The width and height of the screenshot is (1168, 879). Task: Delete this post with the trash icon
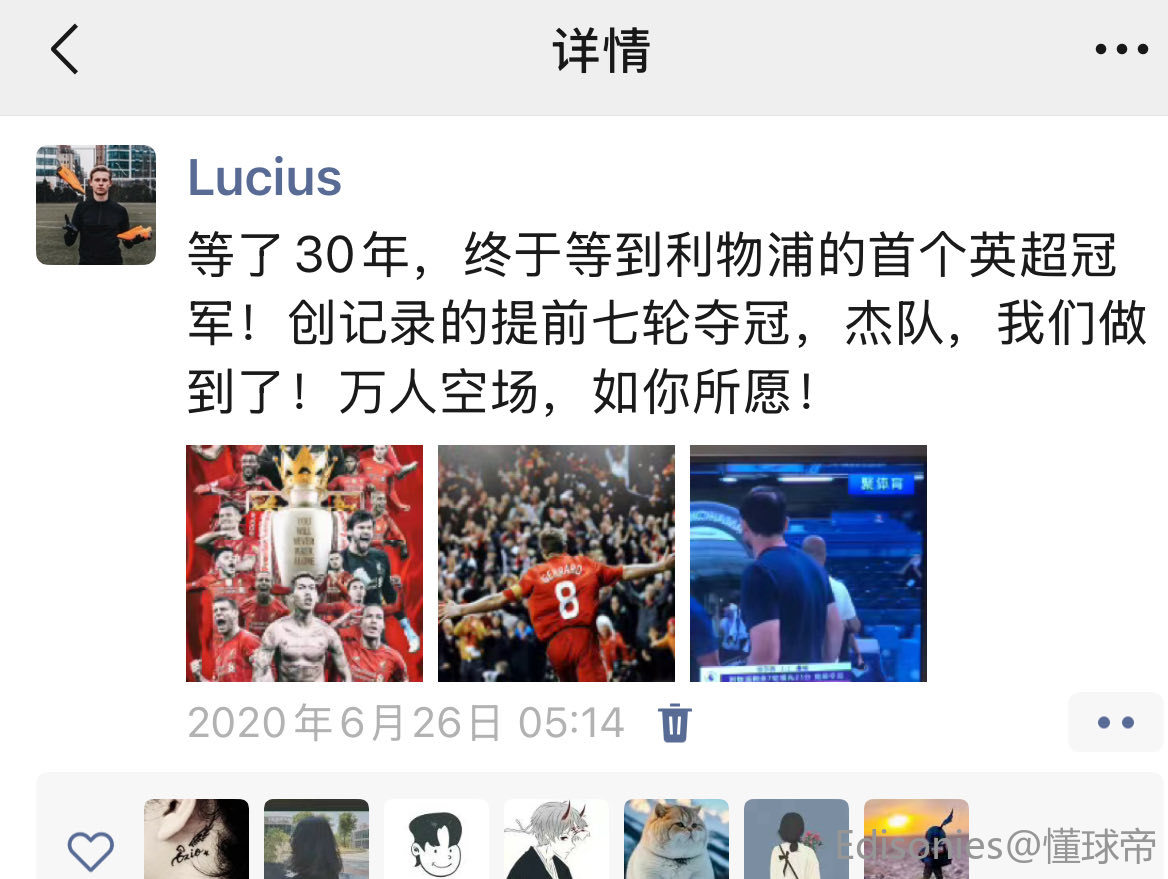coord(675,722)
